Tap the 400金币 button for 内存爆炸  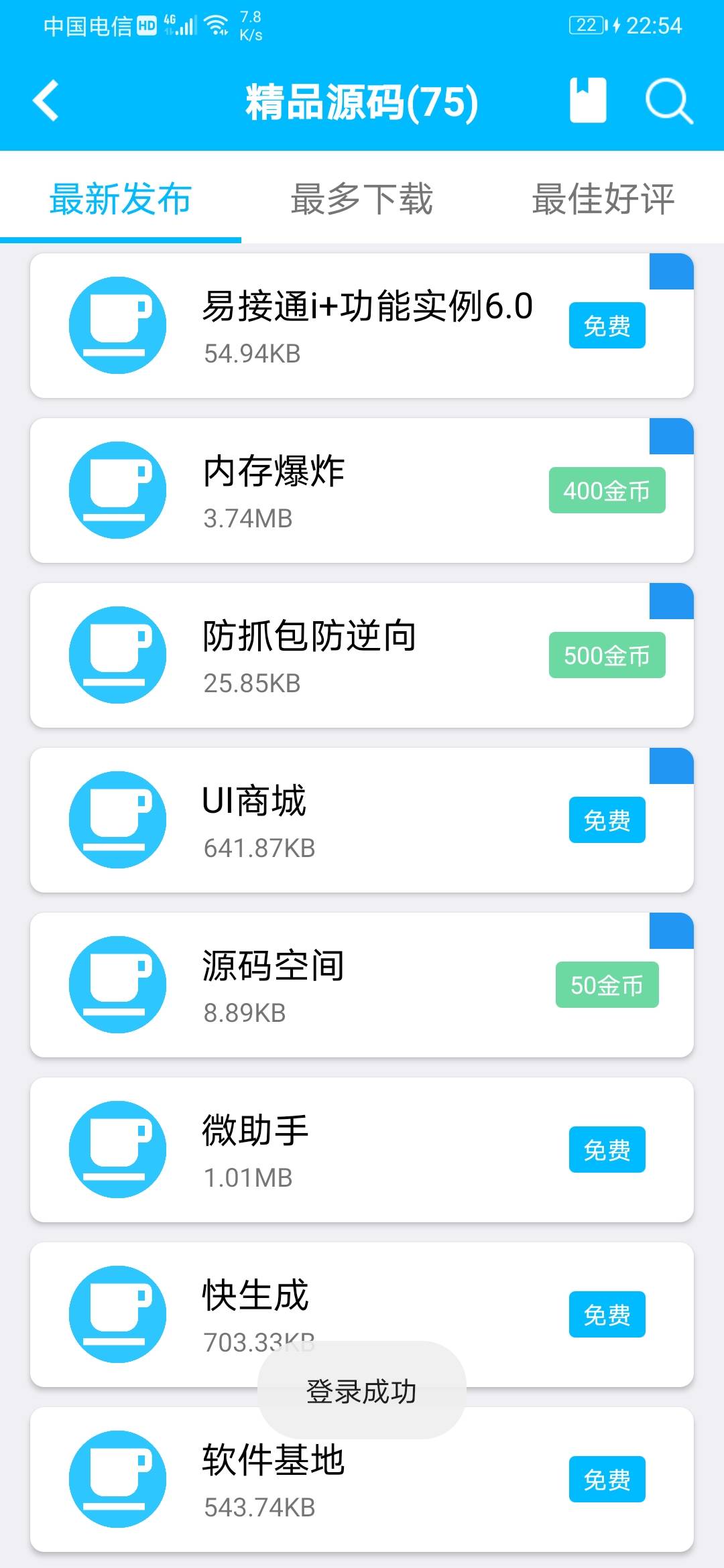[x=607, y=491]
